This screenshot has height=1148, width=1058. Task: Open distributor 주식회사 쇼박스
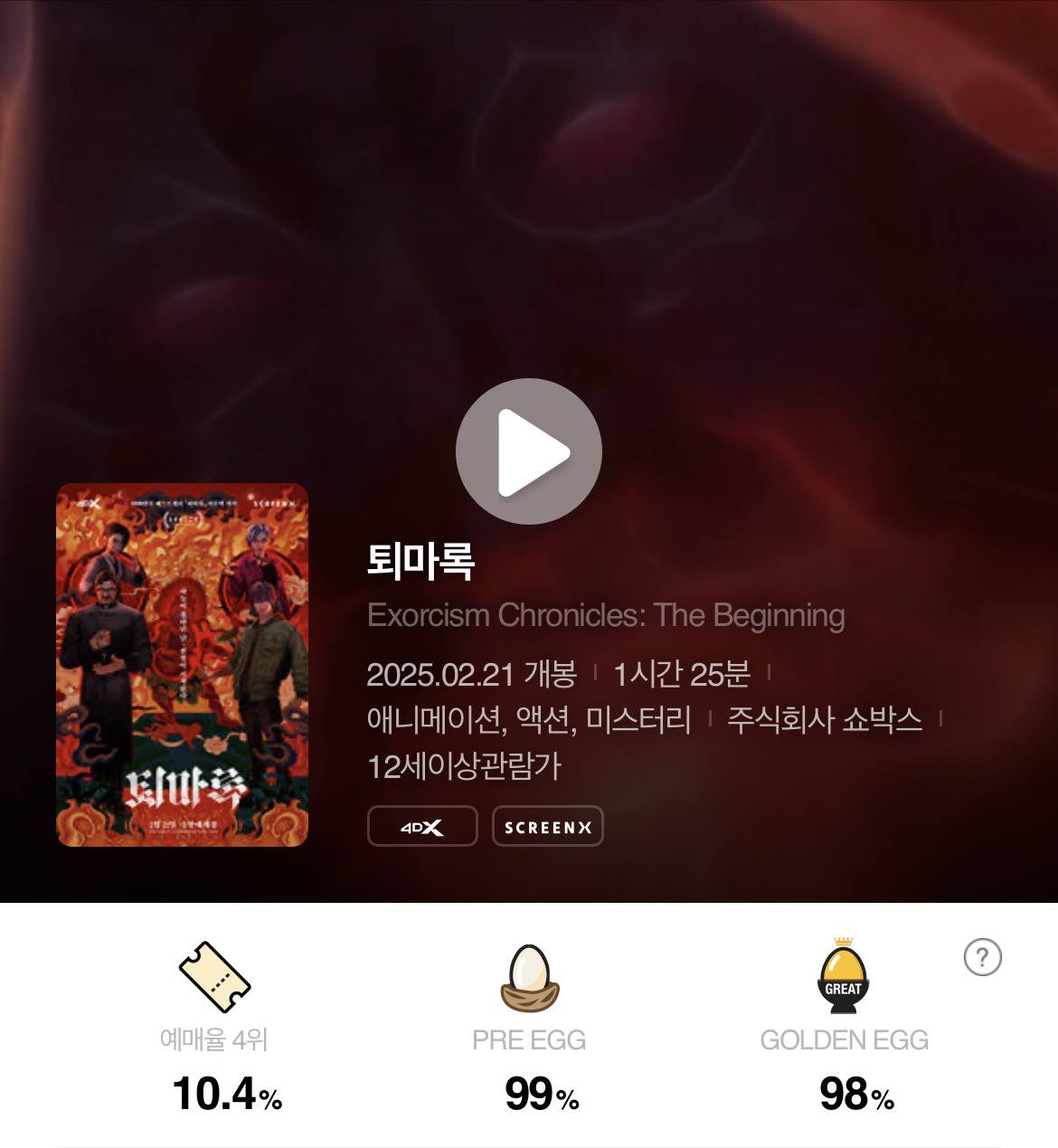(825, 721)
